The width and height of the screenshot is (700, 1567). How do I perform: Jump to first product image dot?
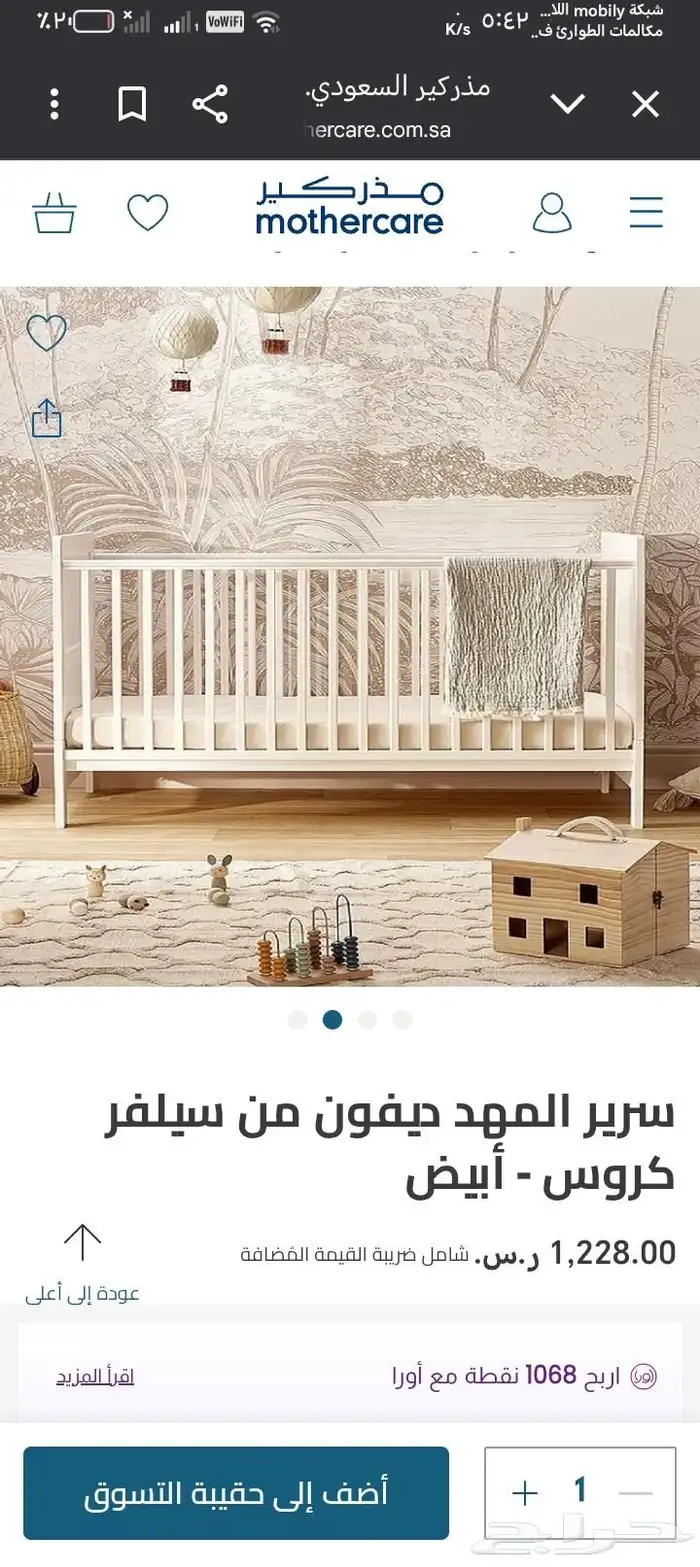[x=298, y=1020]
